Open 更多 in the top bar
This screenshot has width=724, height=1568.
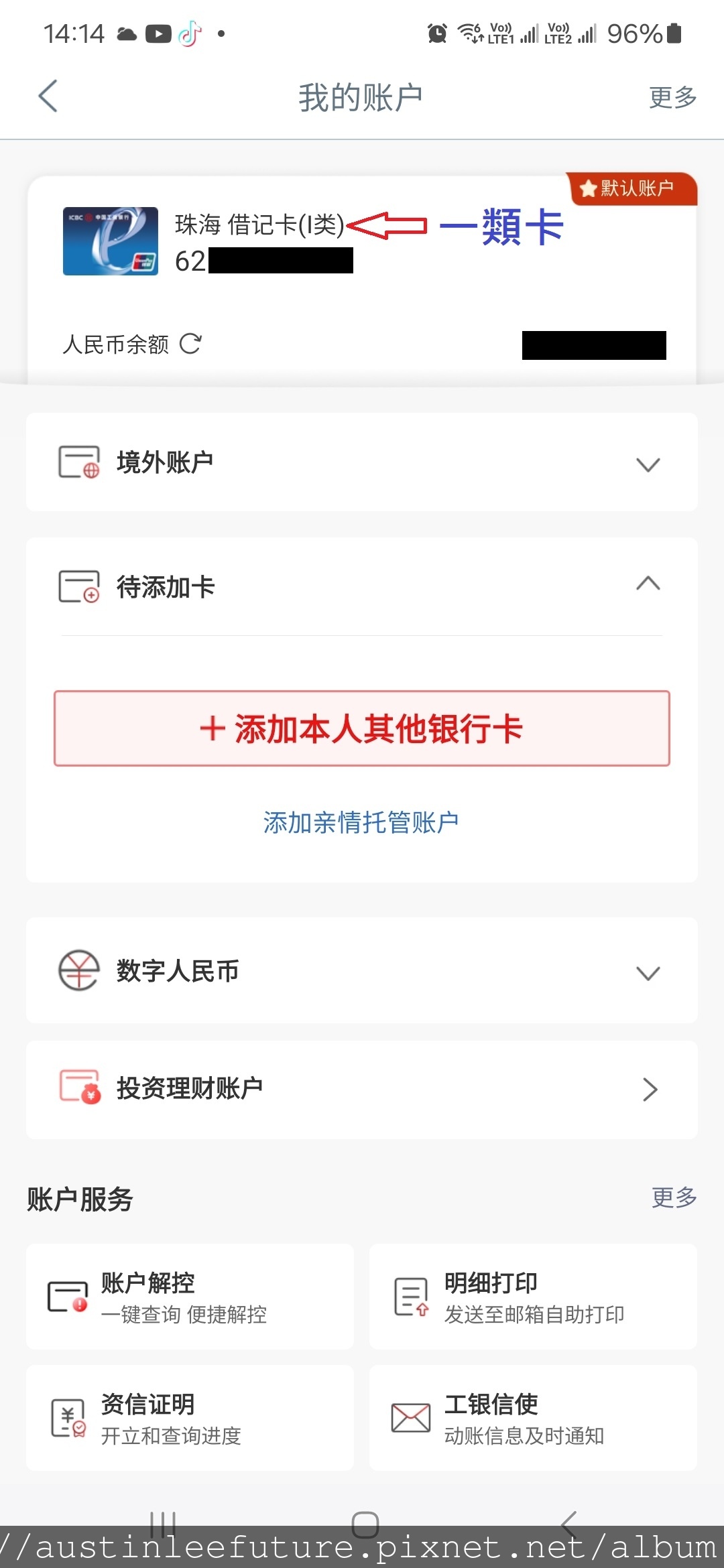click(x=672, y=97)
